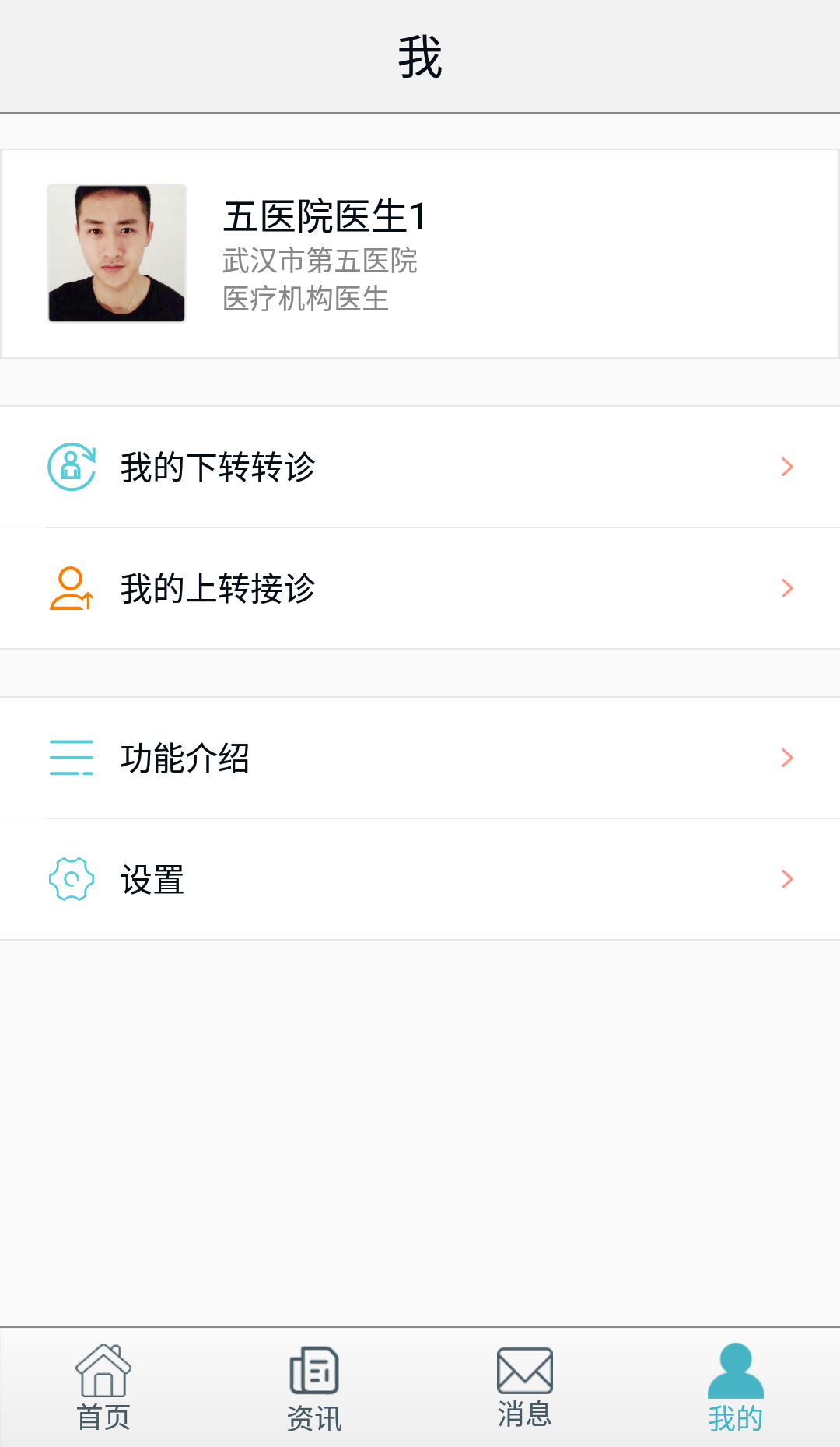The image size is (840, 1447).
Task: Open 我的下转转诊 row
Action: [x=420, y=467]
